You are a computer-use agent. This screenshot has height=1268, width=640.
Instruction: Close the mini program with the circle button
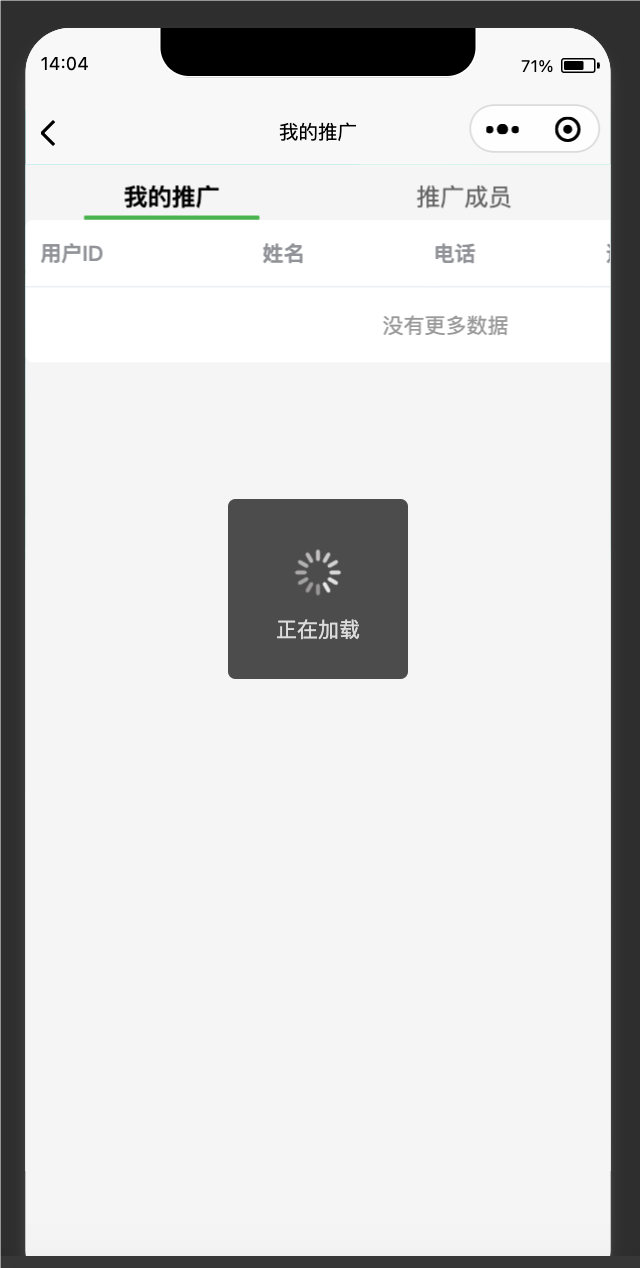[x=567, y=130]
